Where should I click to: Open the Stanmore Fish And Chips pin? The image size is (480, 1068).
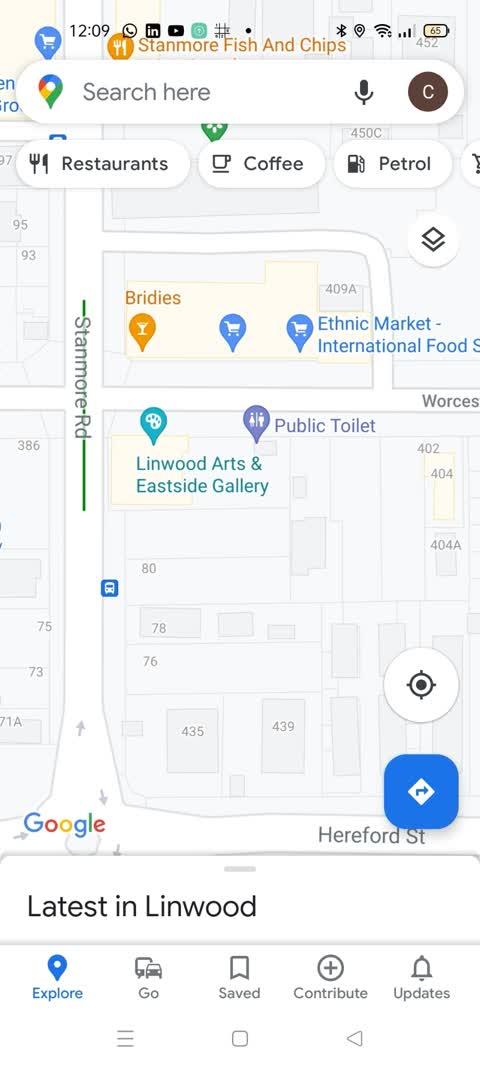(121, 46)
